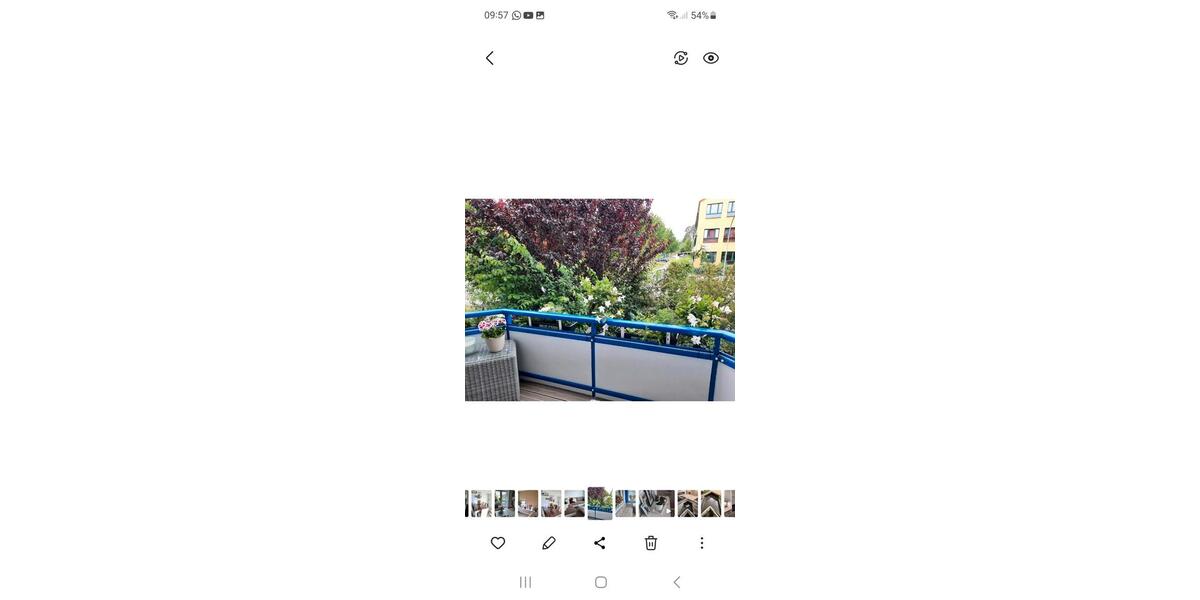Share this balcony photo
This screenshot has width=1200, height=600.
click(x=600, y=543)
